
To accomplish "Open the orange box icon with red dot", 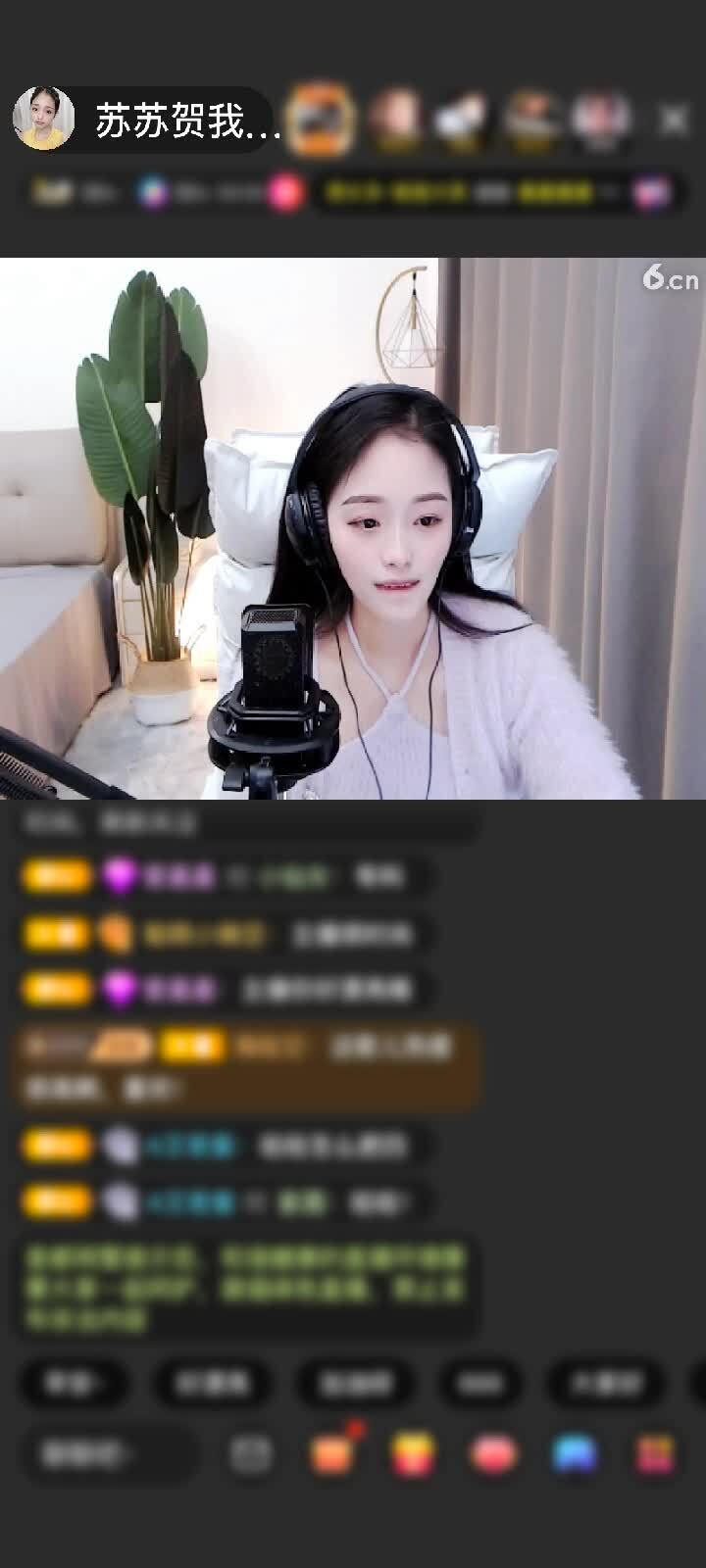I will pyautogui.click(x=332, y=1454).
